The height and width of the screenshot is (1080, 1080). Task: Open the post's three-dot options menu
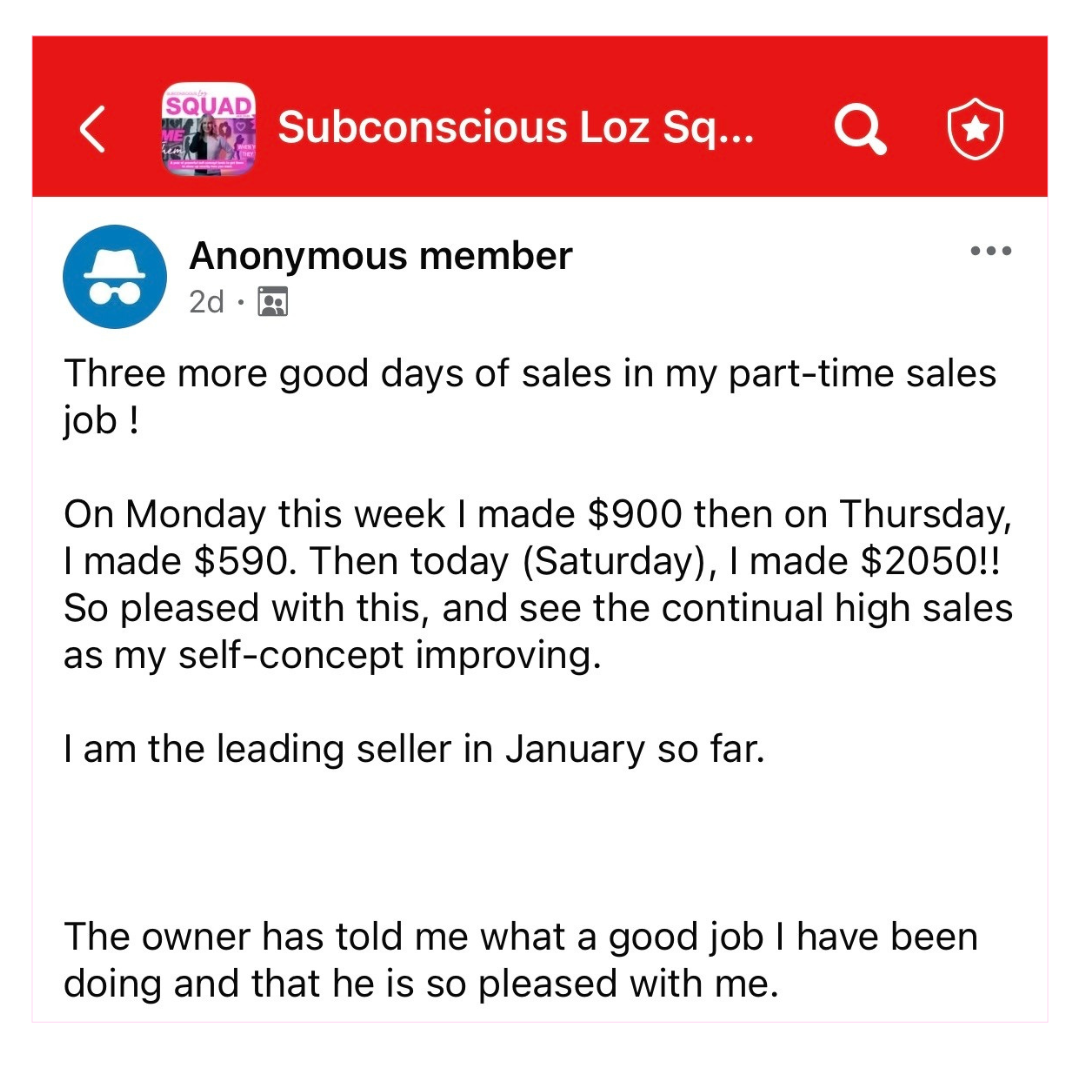click(x=990, y=251)
